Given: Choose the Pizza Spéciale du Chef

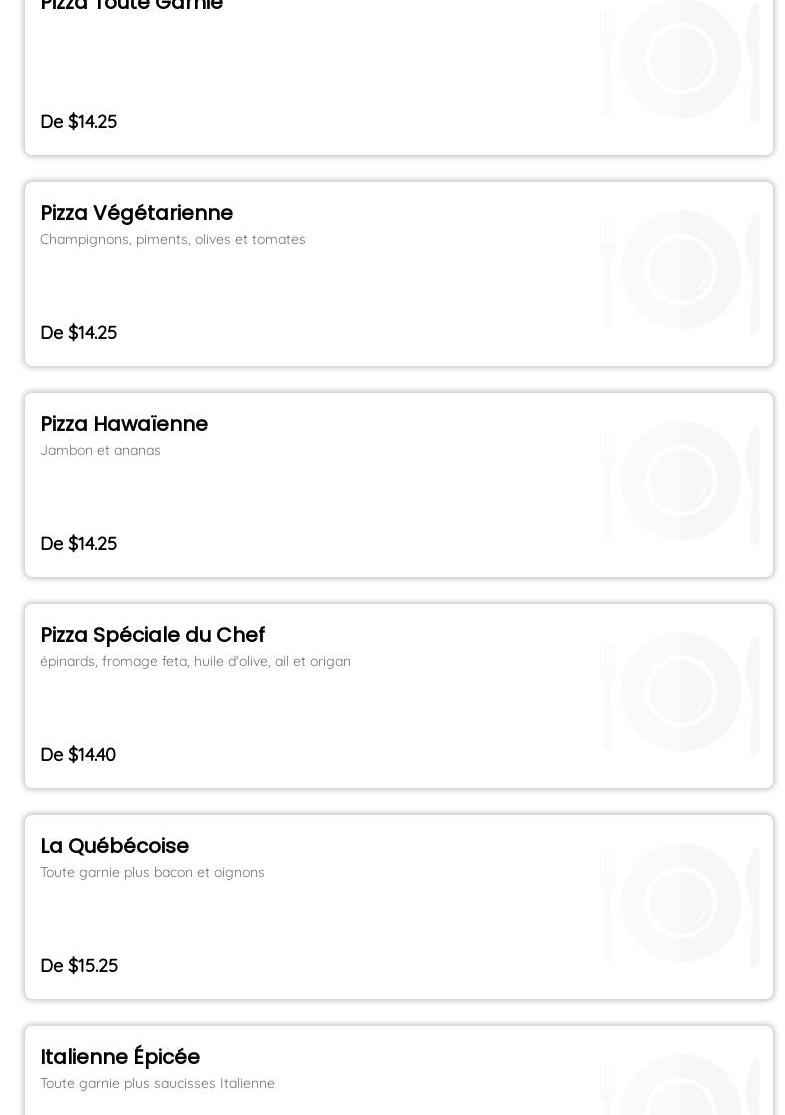Looking at the screenshot, I should click(x=398, y=696).
